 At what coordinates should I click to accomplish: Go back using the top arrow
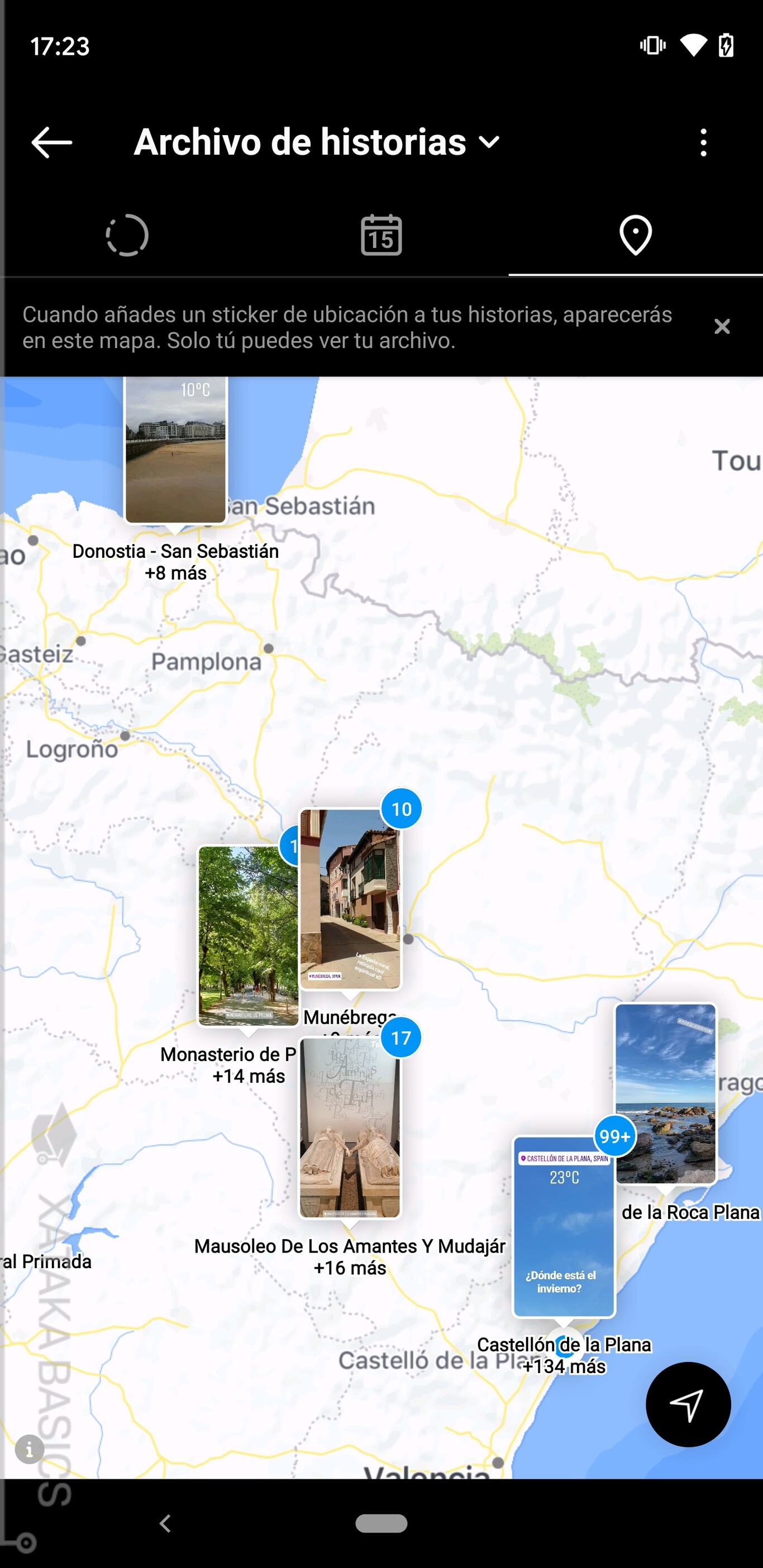coord(52,142)
